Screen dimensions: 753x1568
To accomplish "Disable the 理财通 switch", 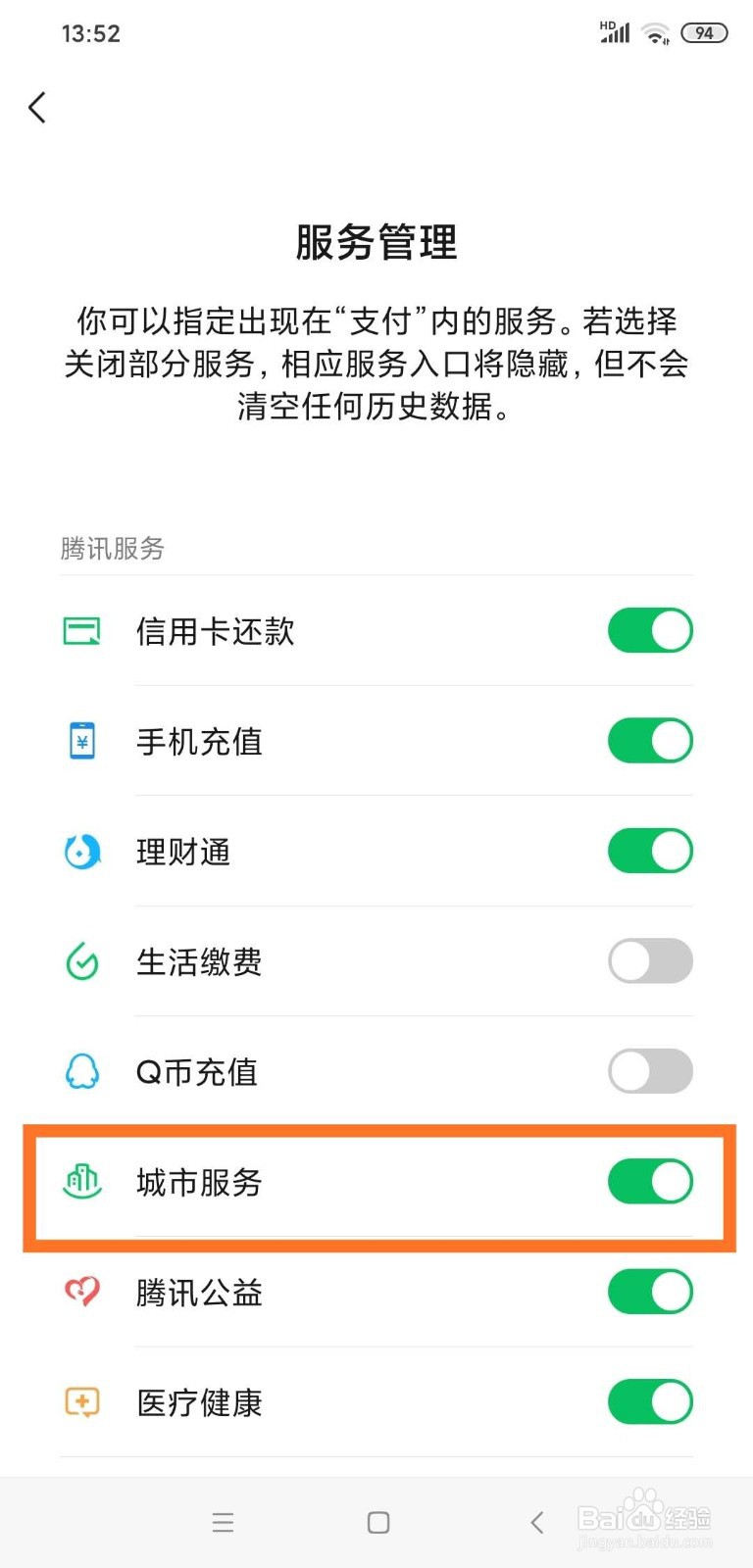I will click(650, 851).
